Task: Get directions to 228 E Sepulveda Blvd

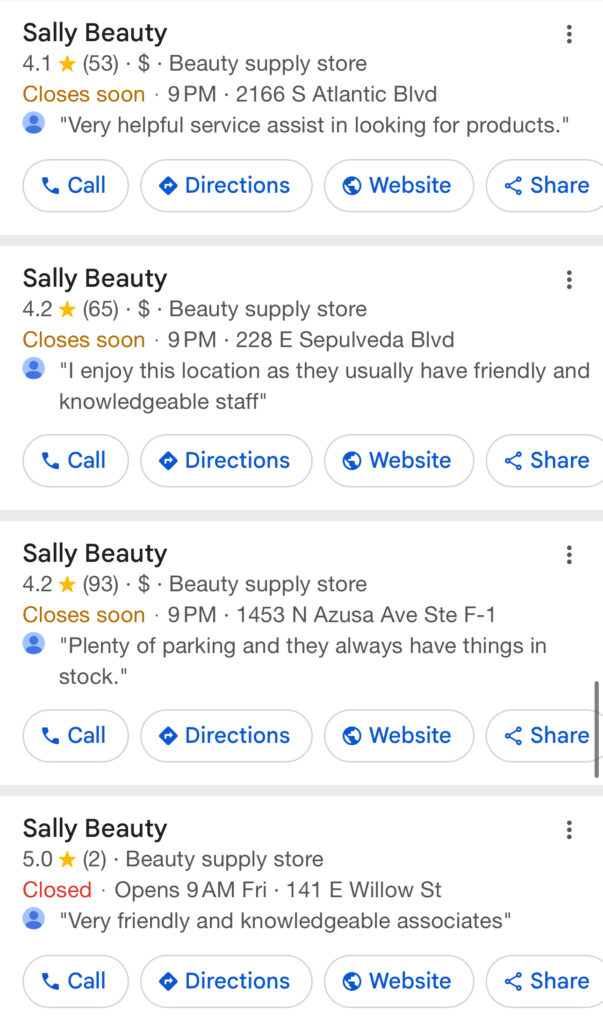Action: pos(226,460)
